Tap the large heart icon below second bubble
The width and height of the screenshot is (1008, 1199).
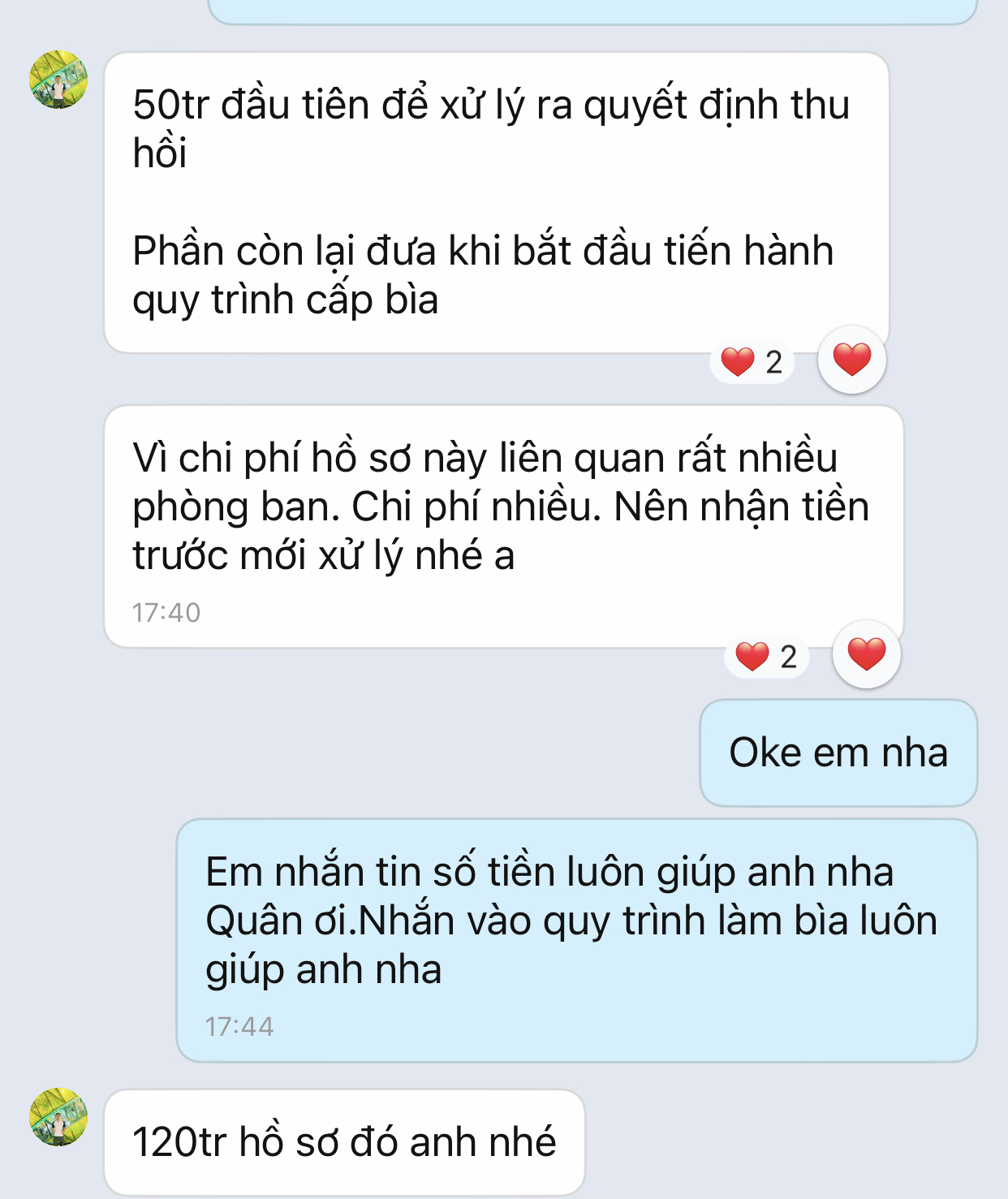click(x=867, y=653)
